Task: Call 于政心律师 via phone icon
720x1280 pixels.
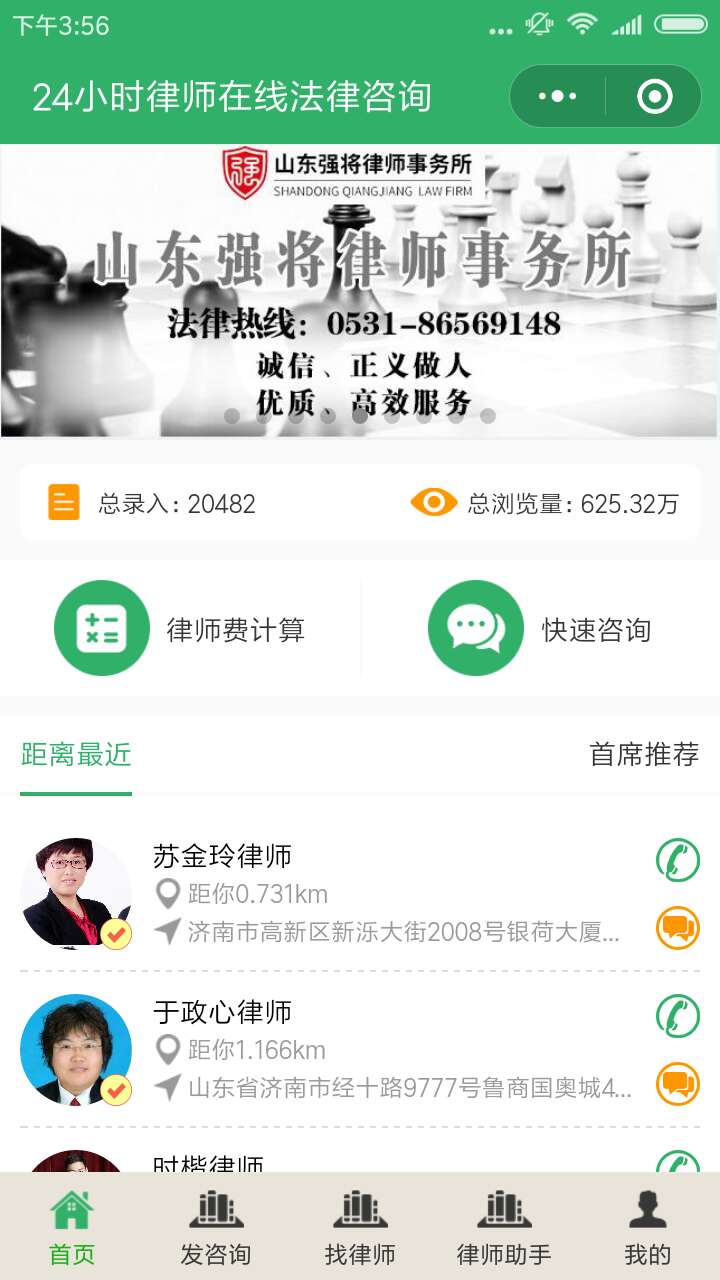Action: coord(677,1015)
